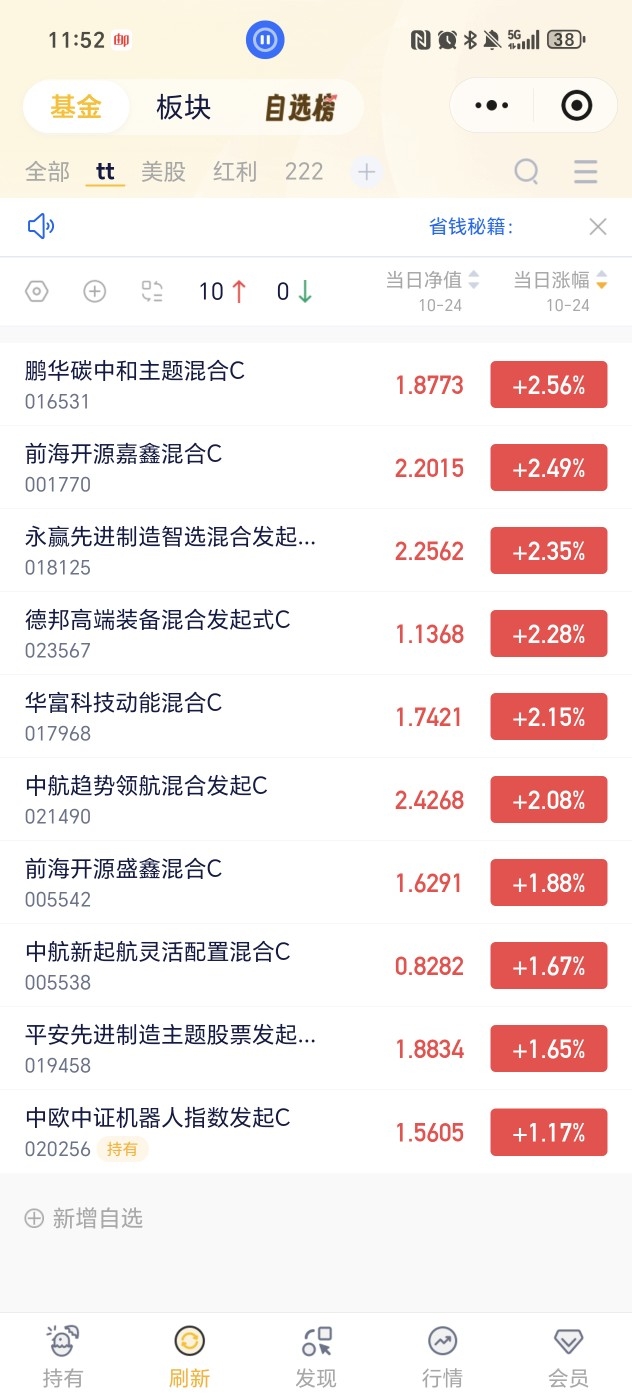Open fund 中欧中证机器人指数发起C
632x1400 pixels.
tap(316, 1132)
